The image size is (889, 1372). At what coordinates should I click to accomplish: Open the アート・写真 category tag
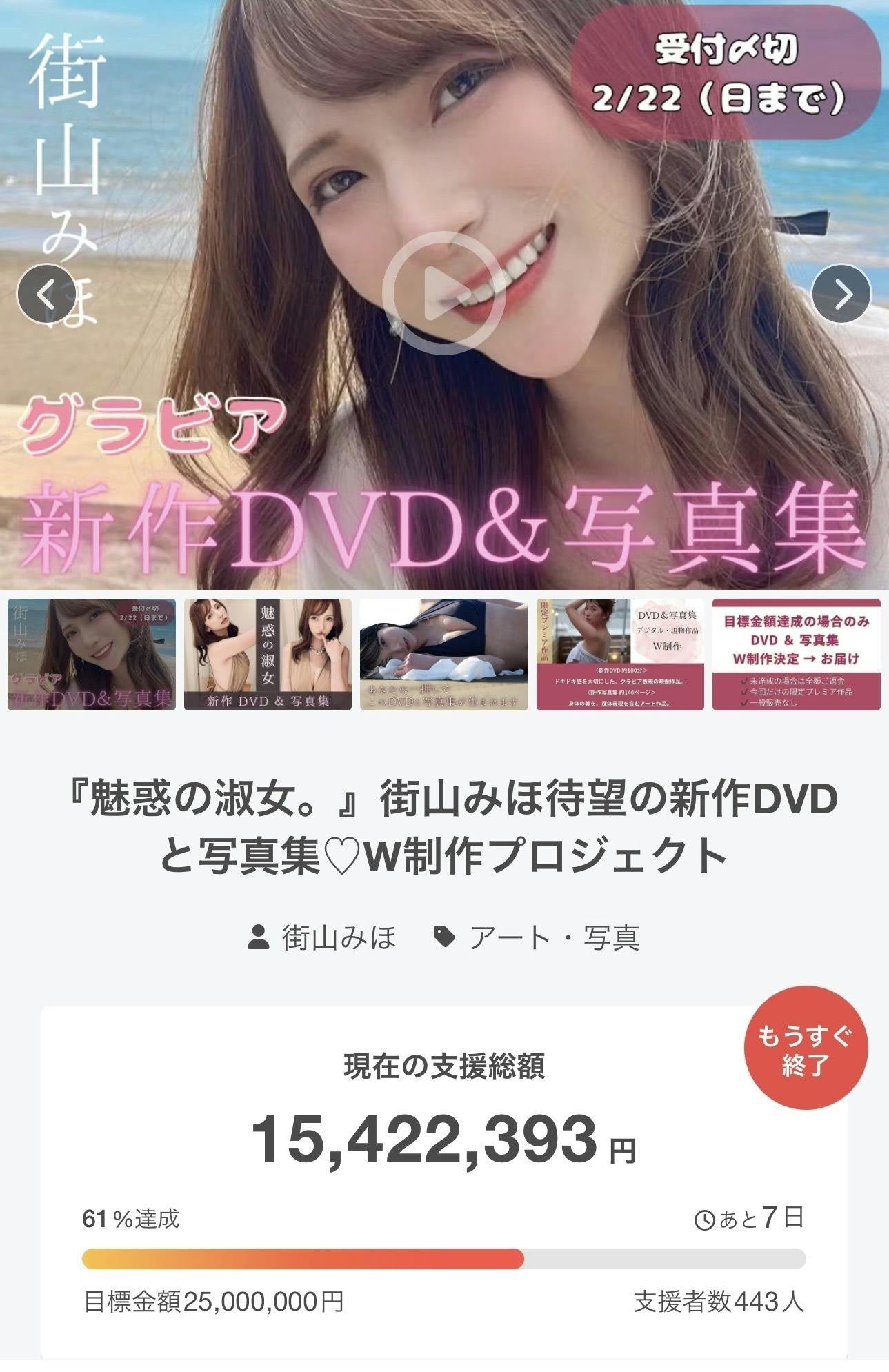pos(537,937)
